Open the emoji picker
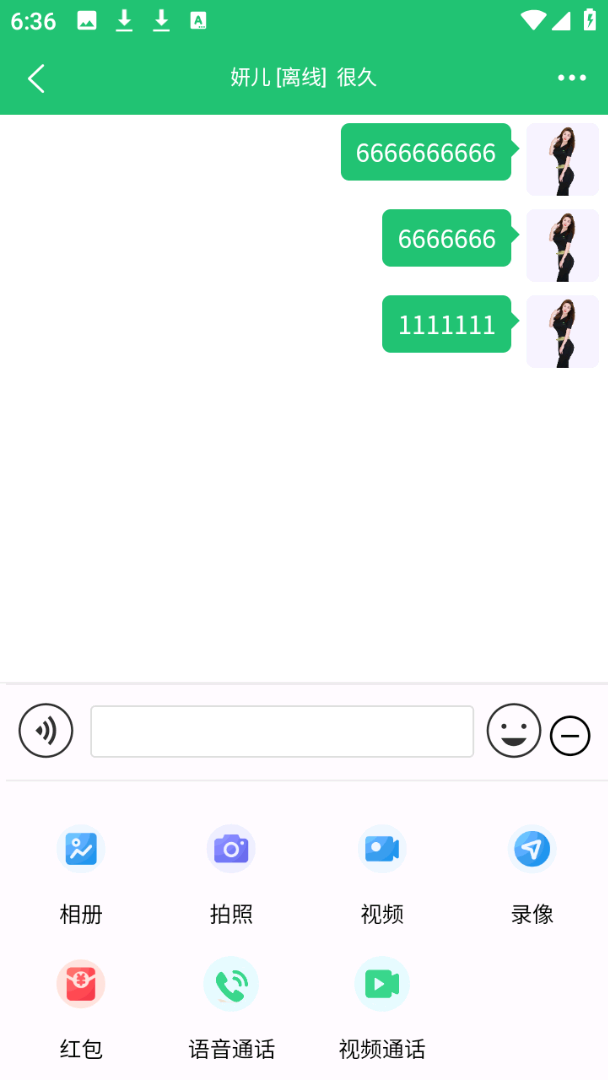The width and height of the screenshot is (608, 1080). coord(514,730)
